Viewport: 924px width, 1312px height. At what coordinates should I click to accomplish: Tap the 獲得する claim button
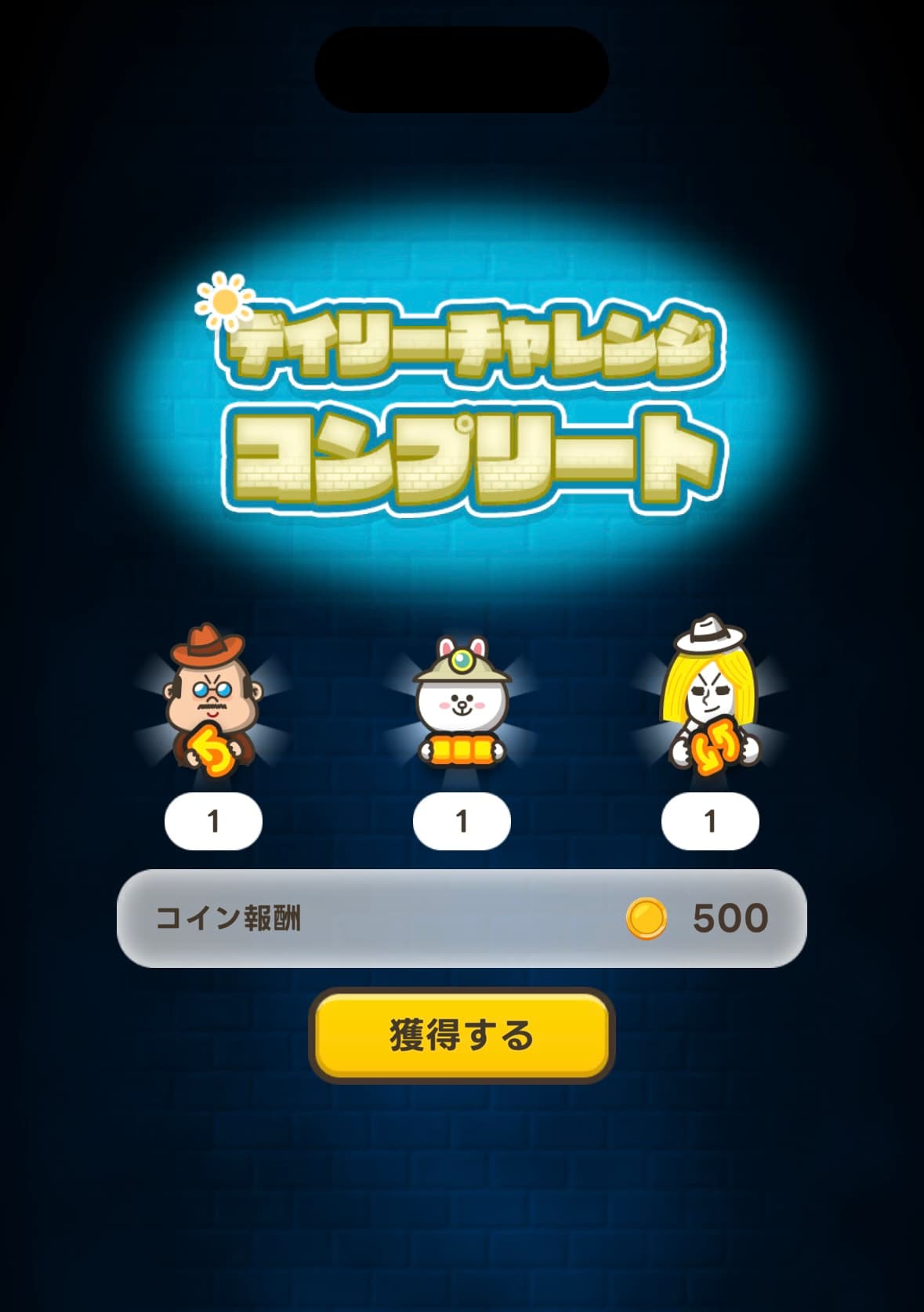pyautogui.click(x=462, y=1035)
